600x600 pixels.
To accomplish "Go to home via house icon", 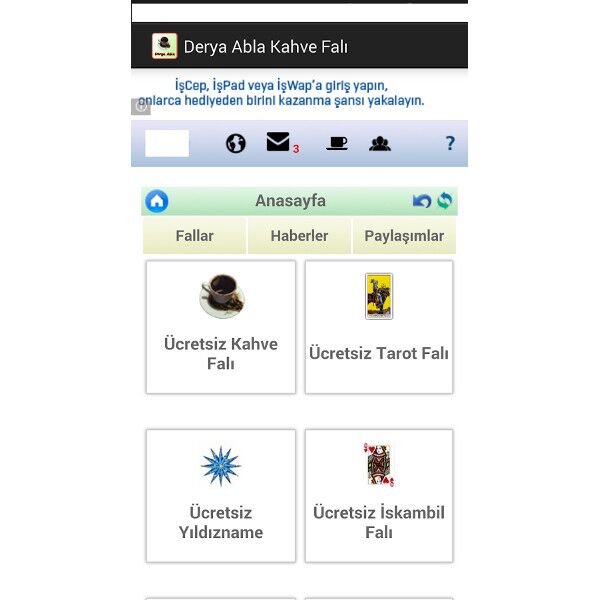I will tap(157, 201).
